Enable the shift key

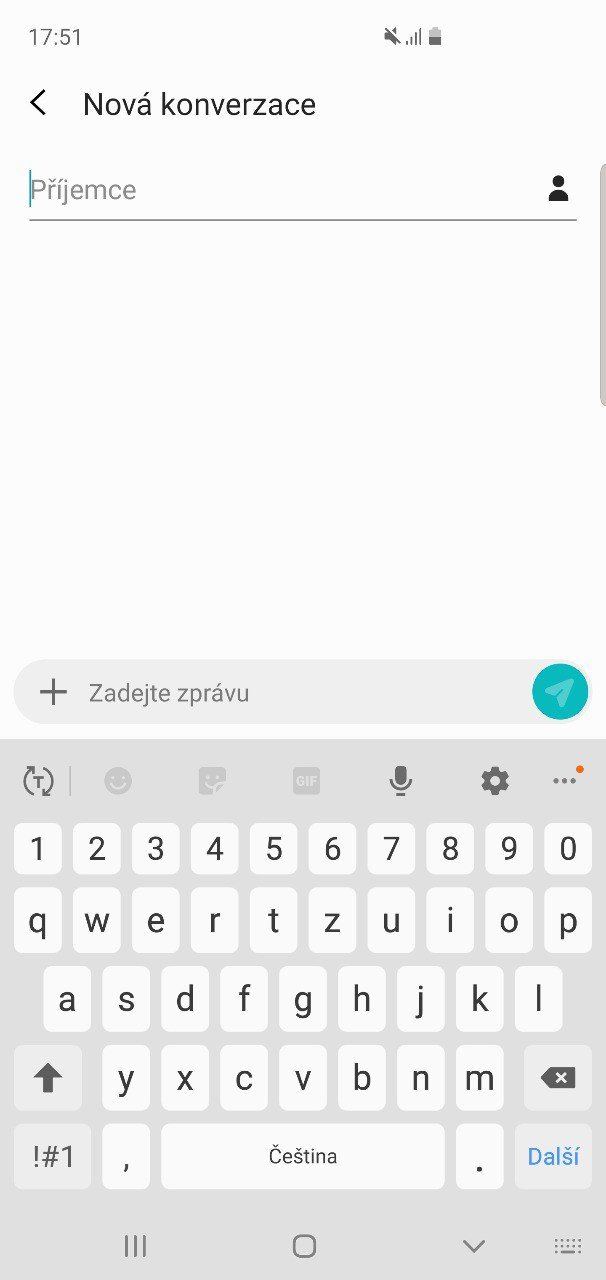(48, 1078)
